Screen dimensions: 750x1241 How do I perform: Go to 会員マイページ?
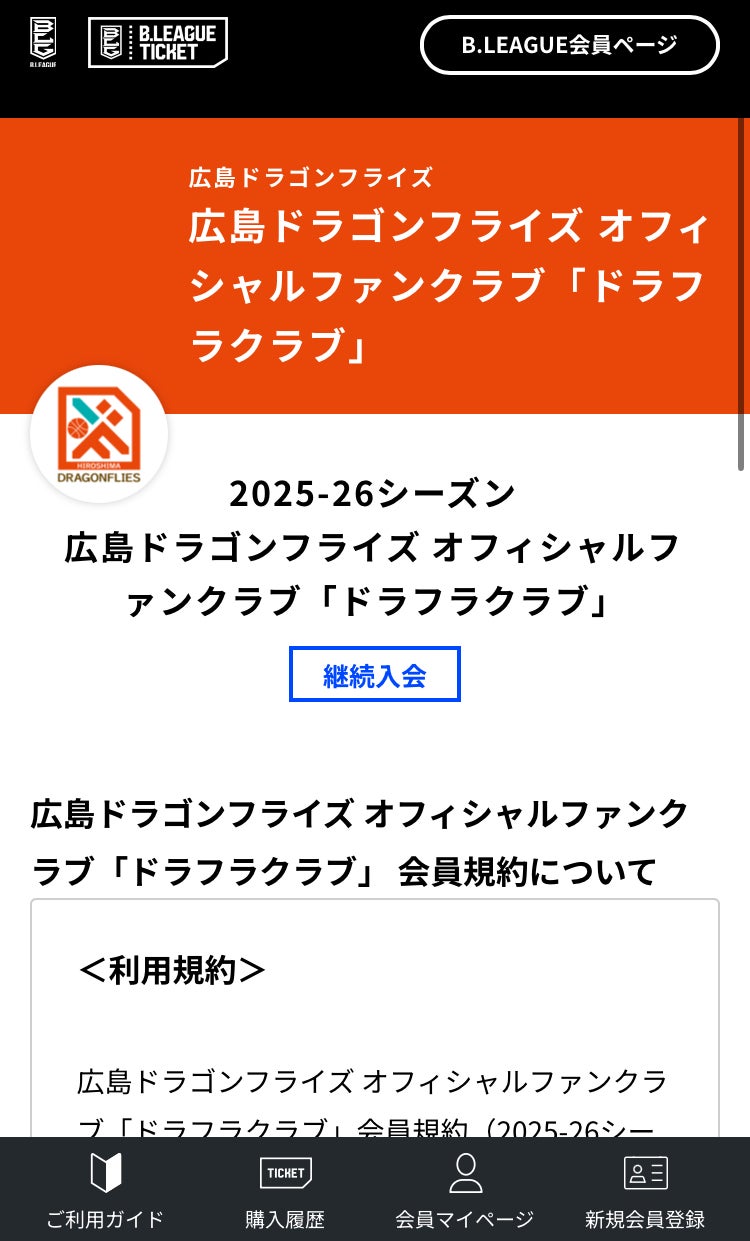465,1190
